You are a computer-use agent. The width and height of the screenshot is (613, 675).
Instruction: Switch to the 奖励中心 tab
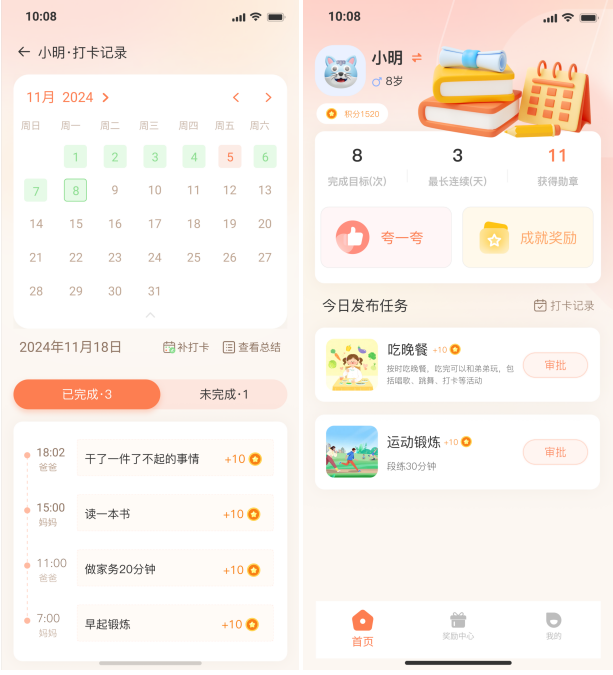point(458,626)
